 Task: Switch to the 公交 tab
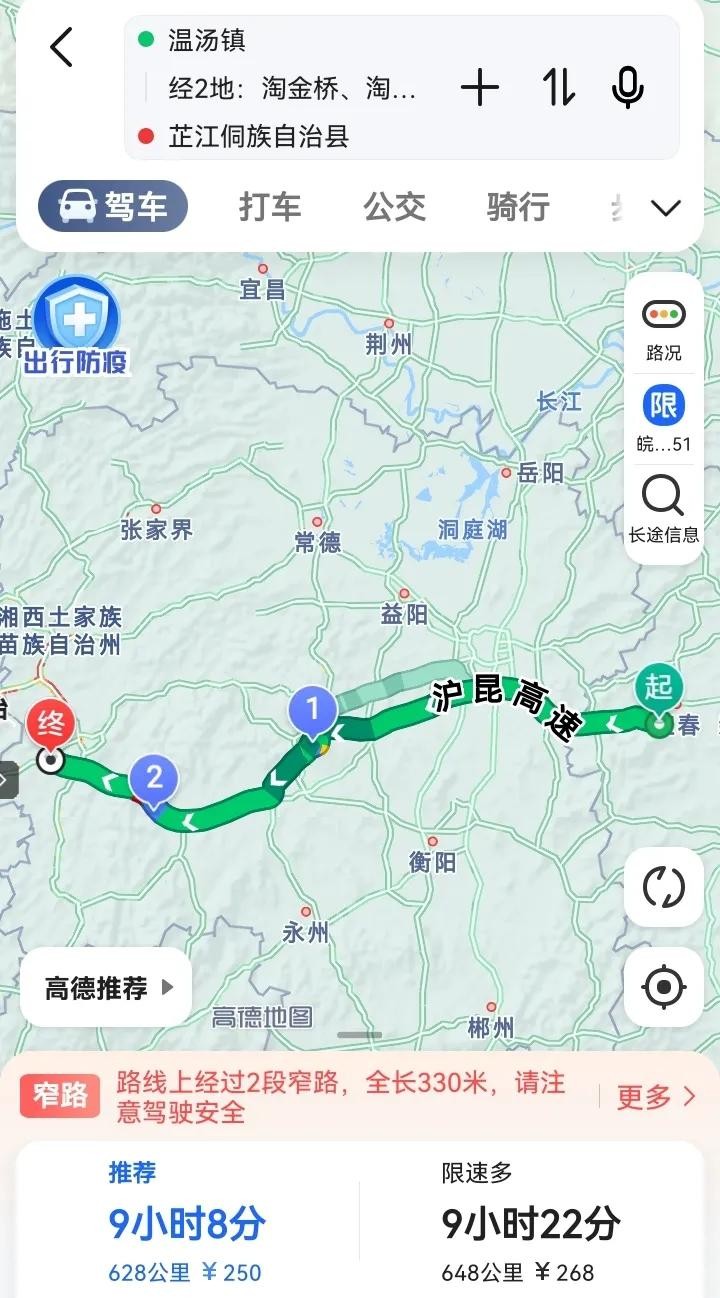(394, 207)
